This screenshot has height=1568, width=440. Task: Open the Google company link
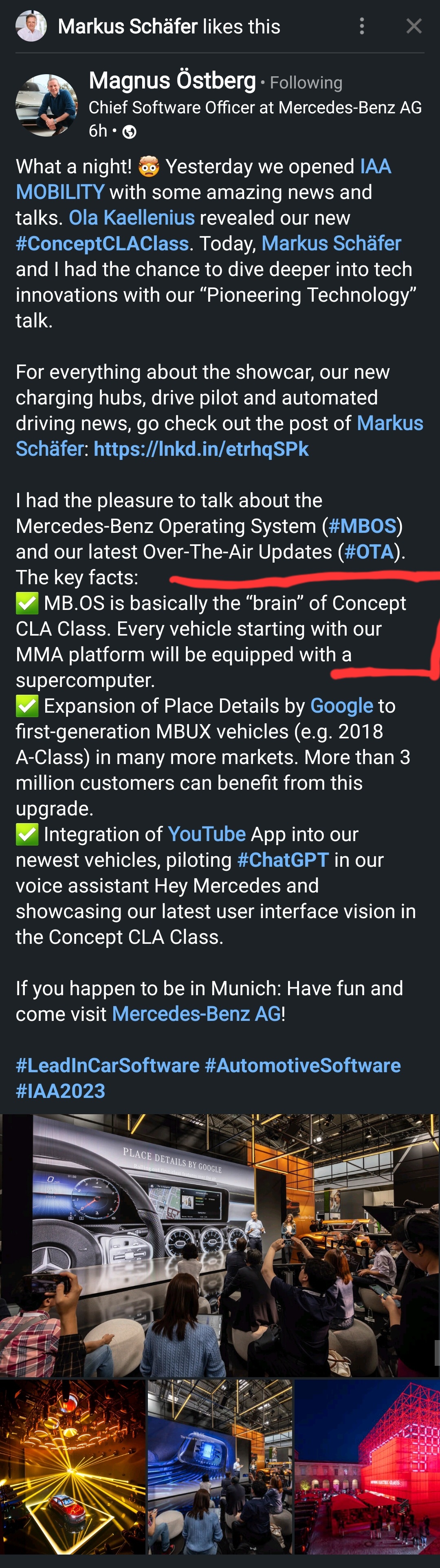pos(341,705)
